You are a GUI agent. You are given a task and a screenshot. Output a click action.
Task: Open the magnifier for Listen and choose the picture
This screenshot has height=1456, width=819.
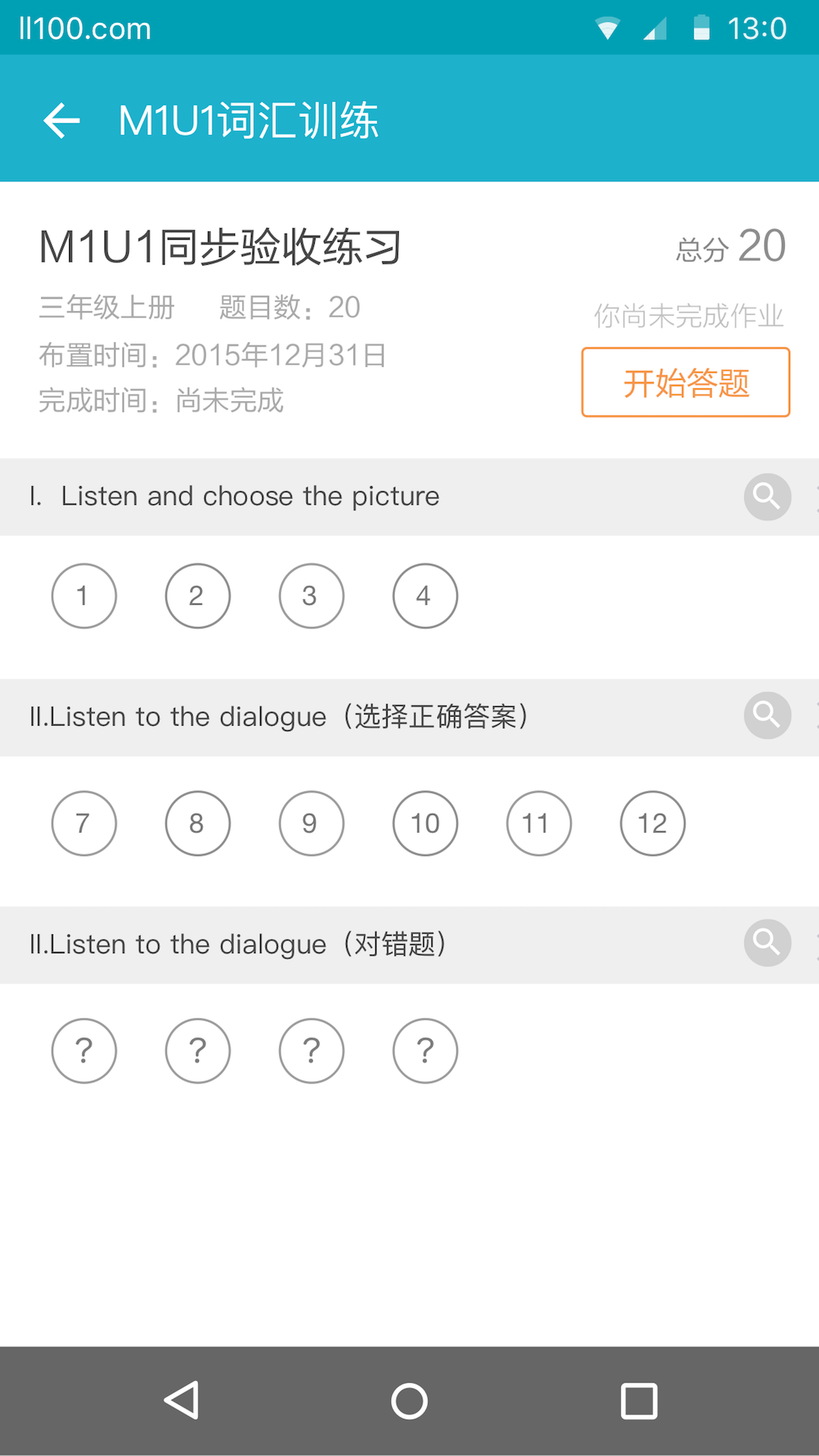tap(767, 497)
